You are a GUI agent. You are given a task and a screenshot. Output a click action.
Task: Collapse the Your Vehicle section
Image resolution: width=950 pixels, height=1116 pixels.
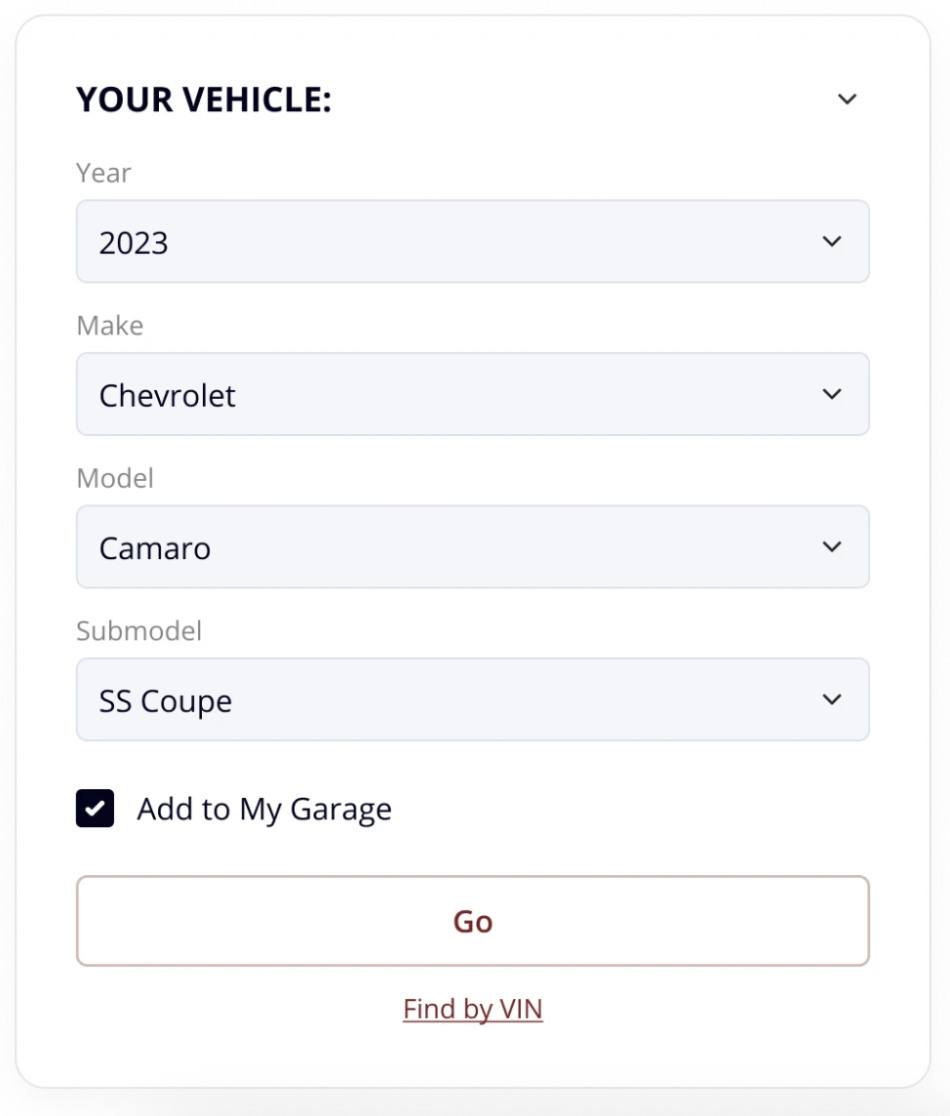[x=847, y=99]
